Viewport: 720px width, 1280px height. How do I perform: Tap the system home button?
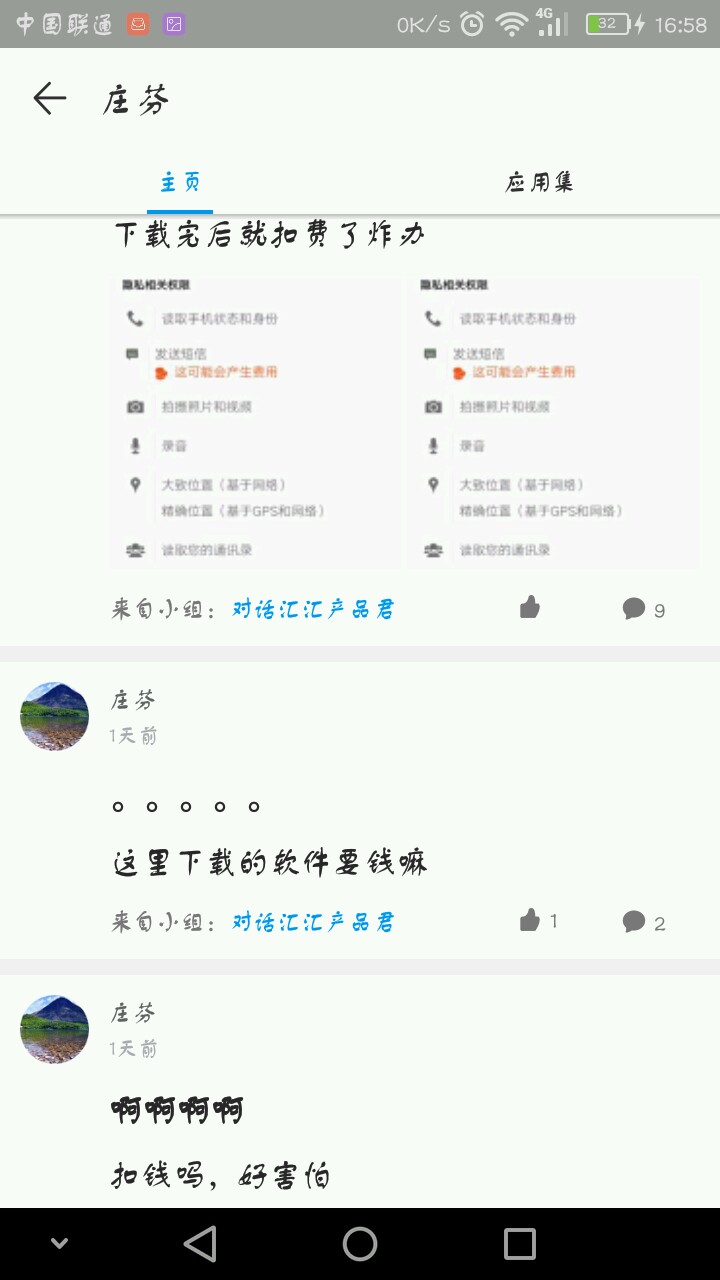click(x=360, y=1244)
